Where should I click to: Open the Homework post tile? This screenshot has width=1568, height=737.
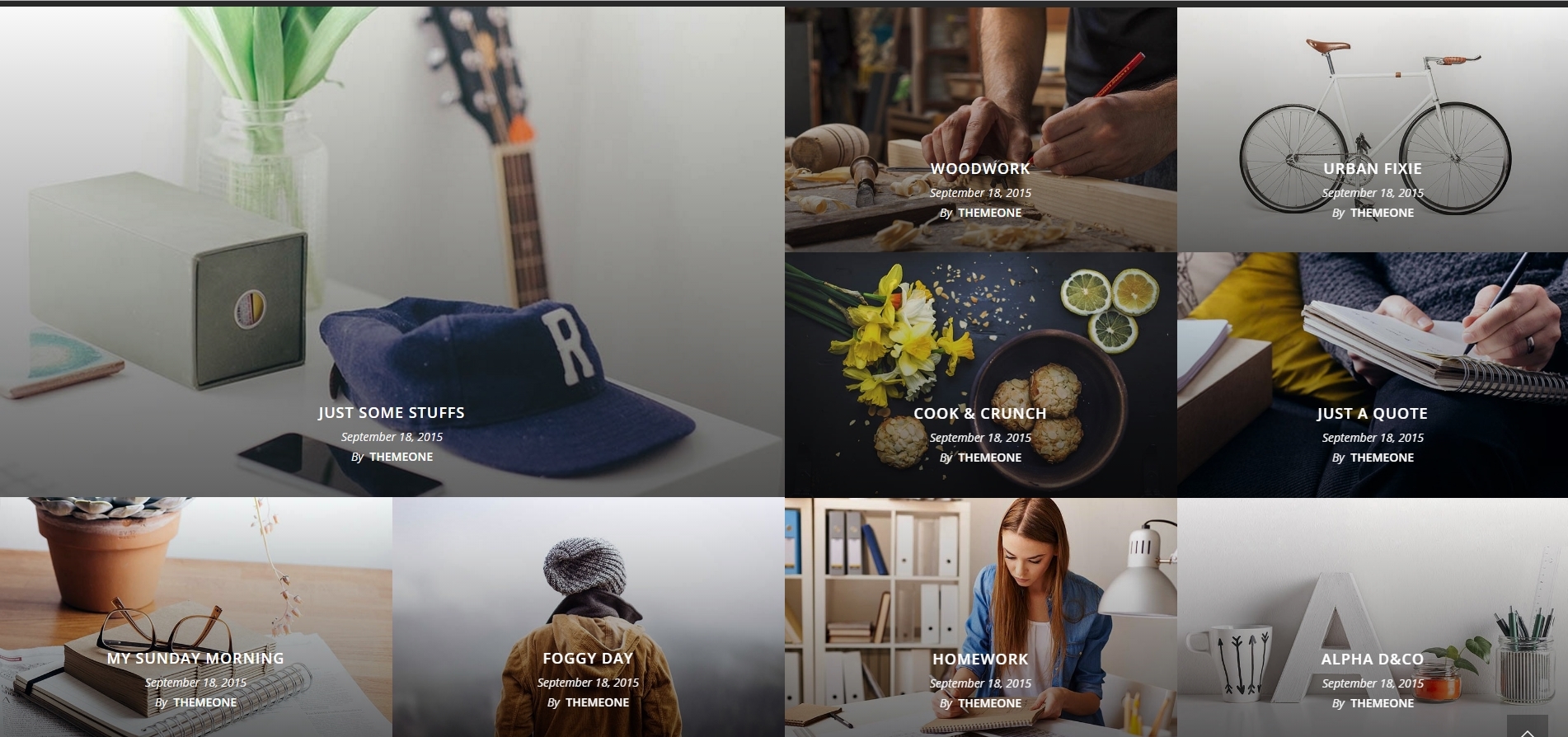(x=979, y=659)
